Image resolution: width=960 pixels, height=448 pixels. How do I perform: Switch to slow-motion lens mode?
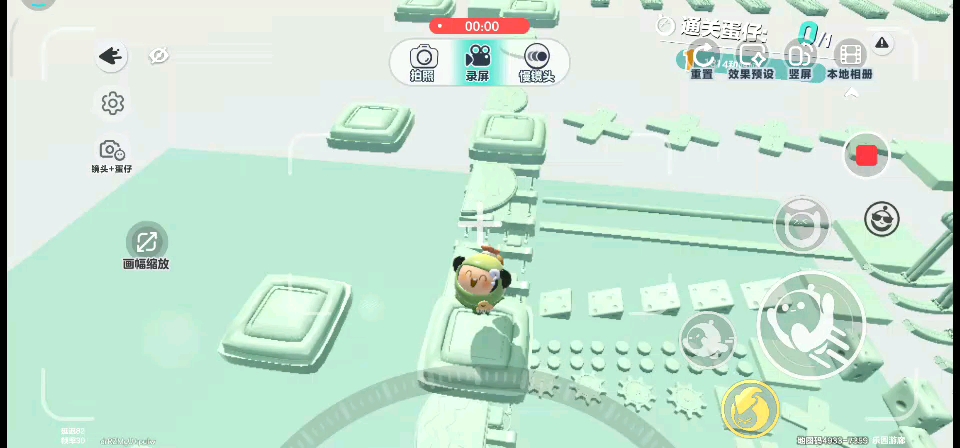coord(536,61)
